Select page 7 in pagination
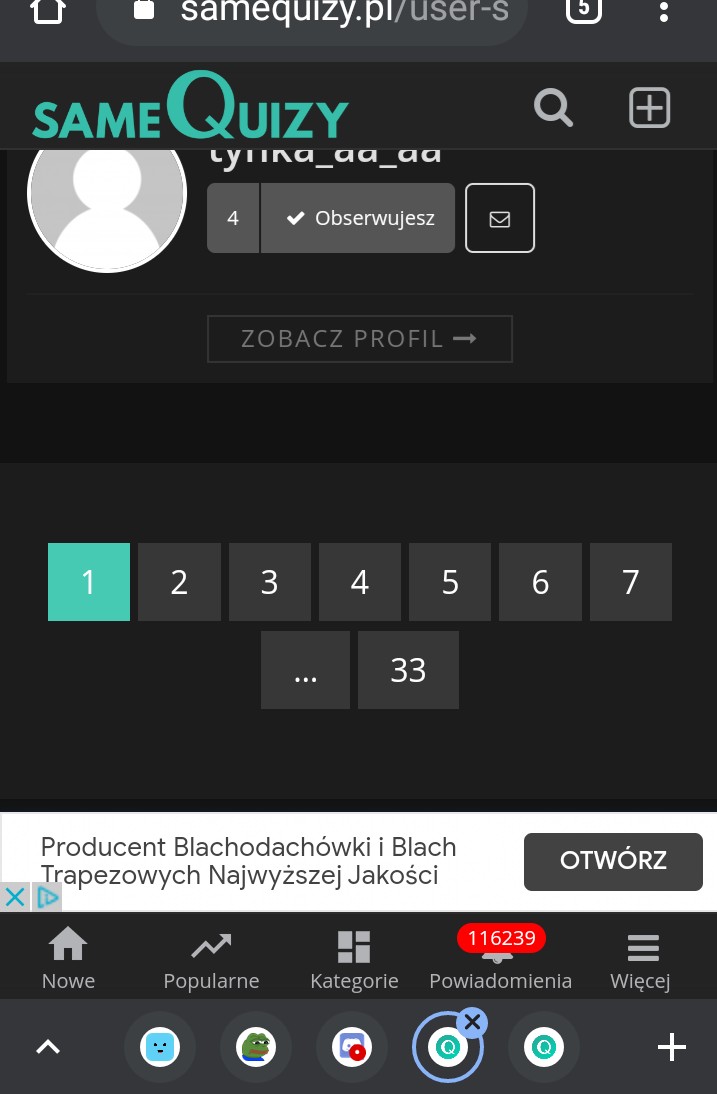Screen dimensions: 717x1094 click(x=630, y=582)
